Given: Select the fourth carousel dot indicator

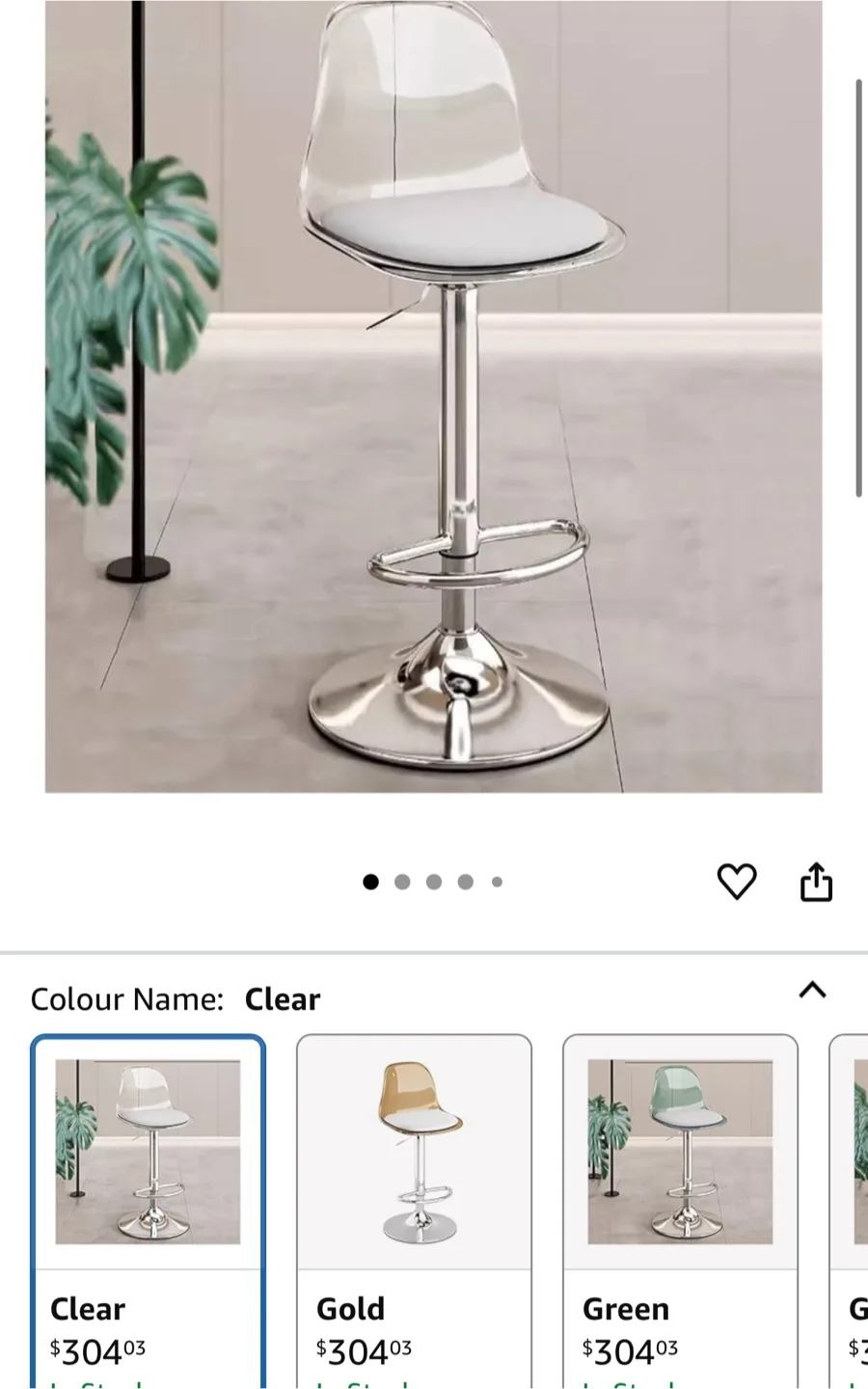Looking at the screenshot, I should 465,881.
